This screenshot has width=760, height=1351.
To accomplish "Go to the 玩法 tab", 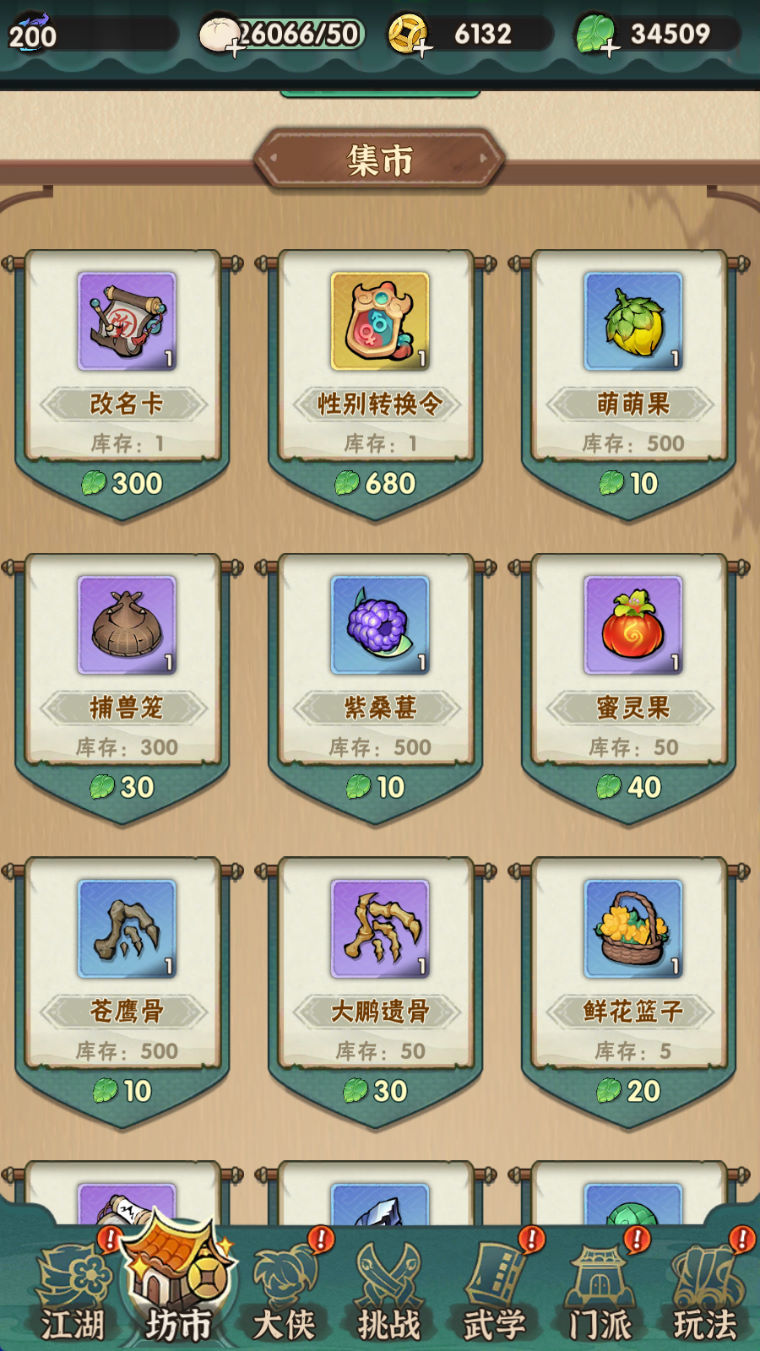I will coord(705,1295).
